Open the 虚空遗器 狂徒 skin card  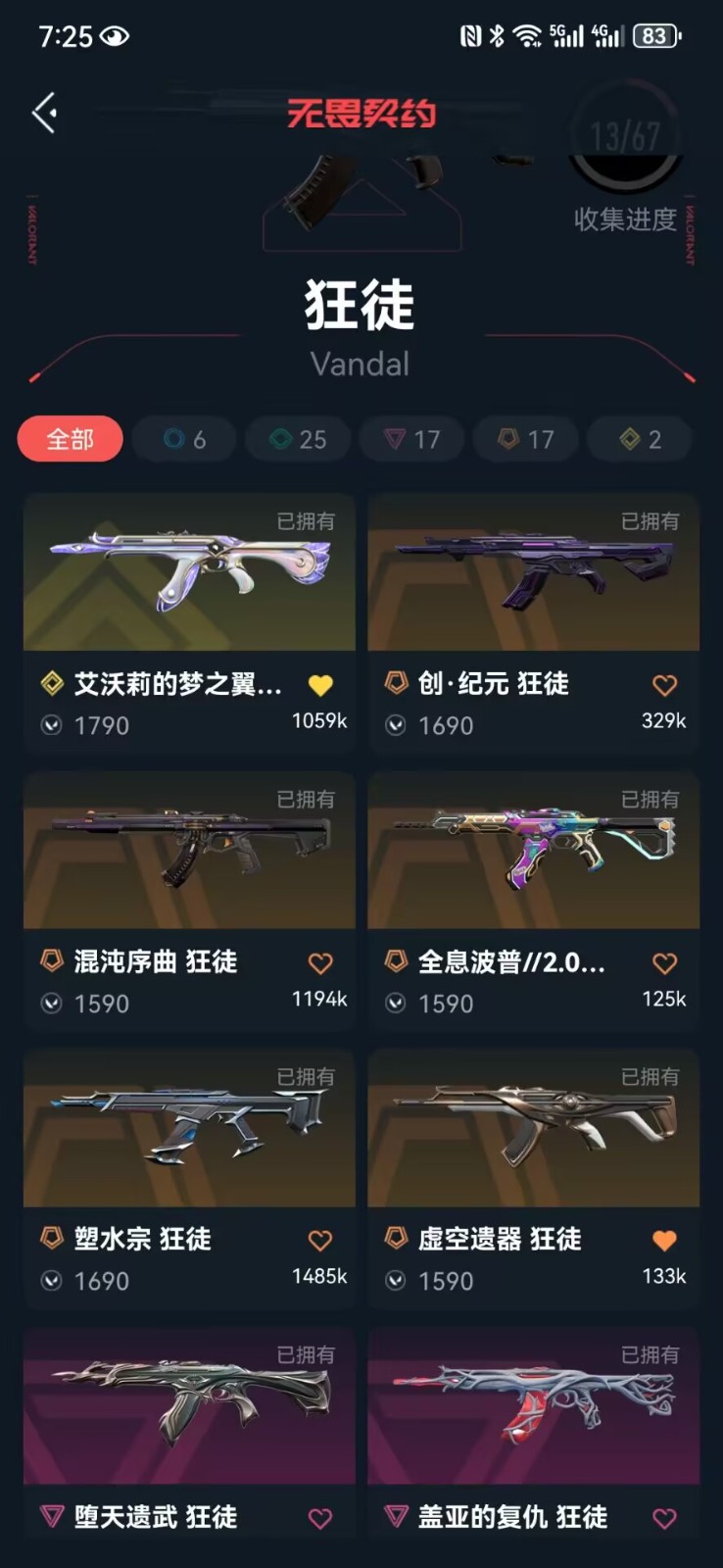click(533, 1179)
